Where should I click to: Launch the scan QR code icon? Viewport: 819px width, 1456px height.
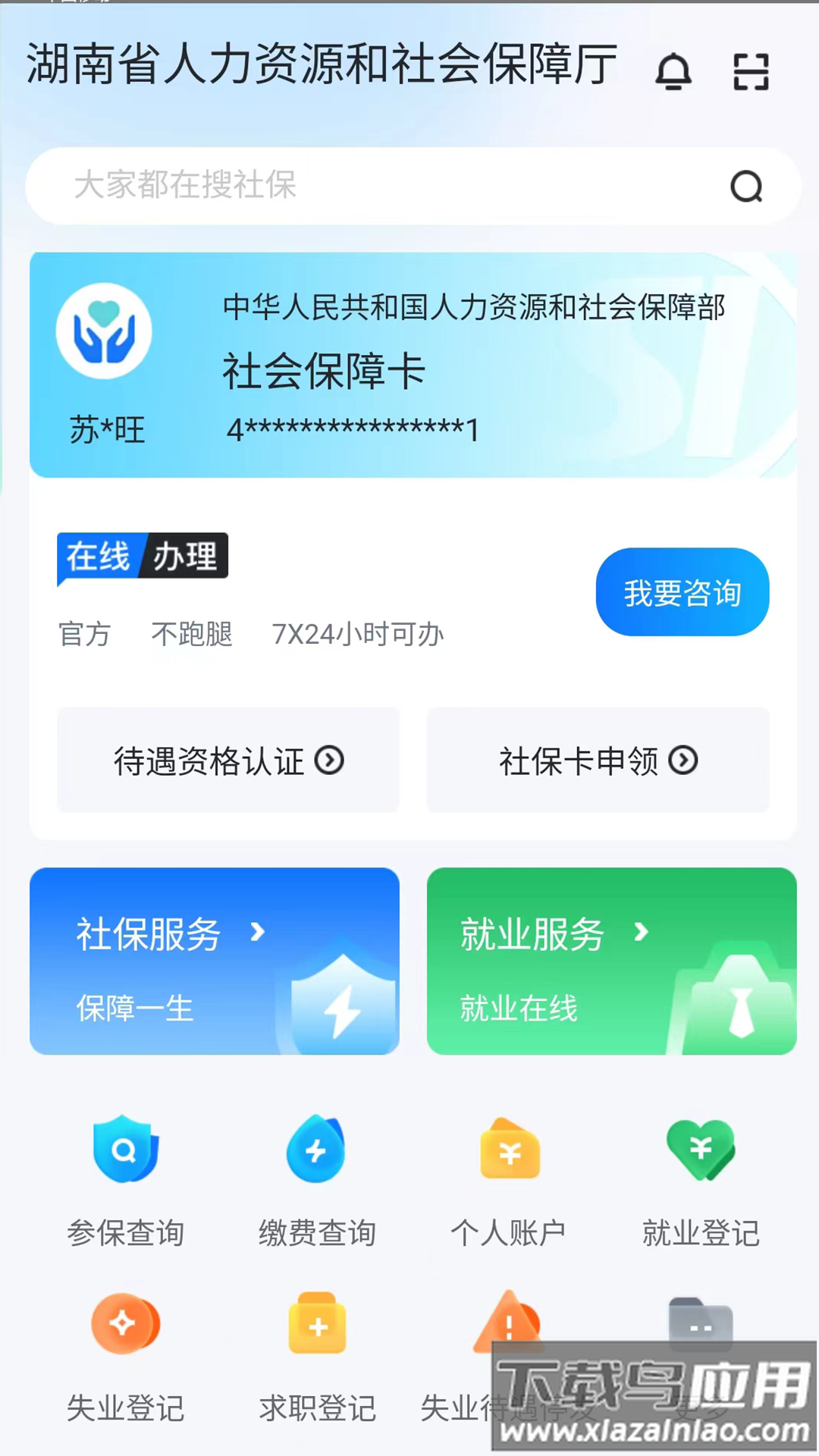[x=751, y=71]
